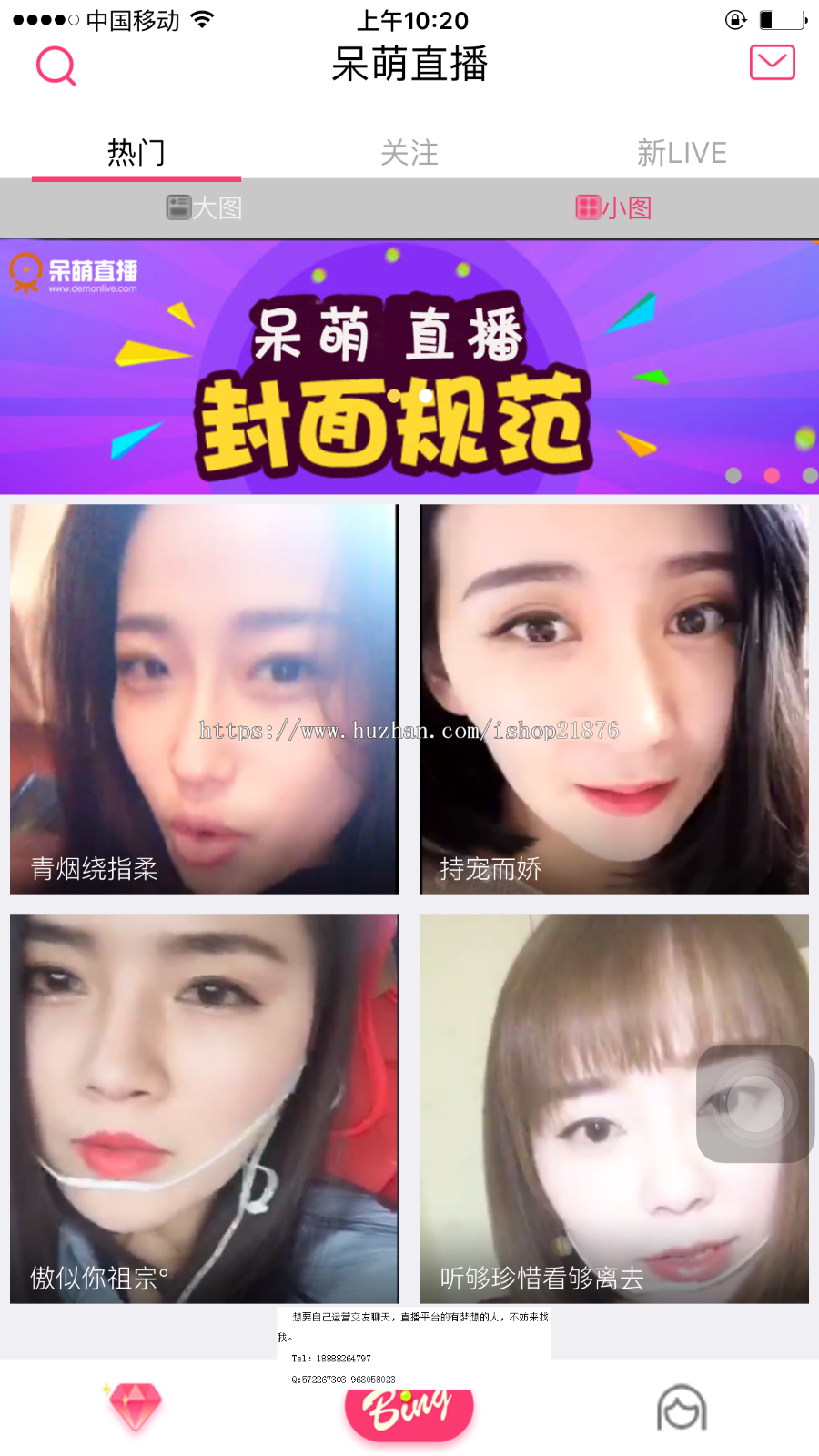Open the live stream 青烟绕指柔
819x1456 pixels.
tap(205, 699)
